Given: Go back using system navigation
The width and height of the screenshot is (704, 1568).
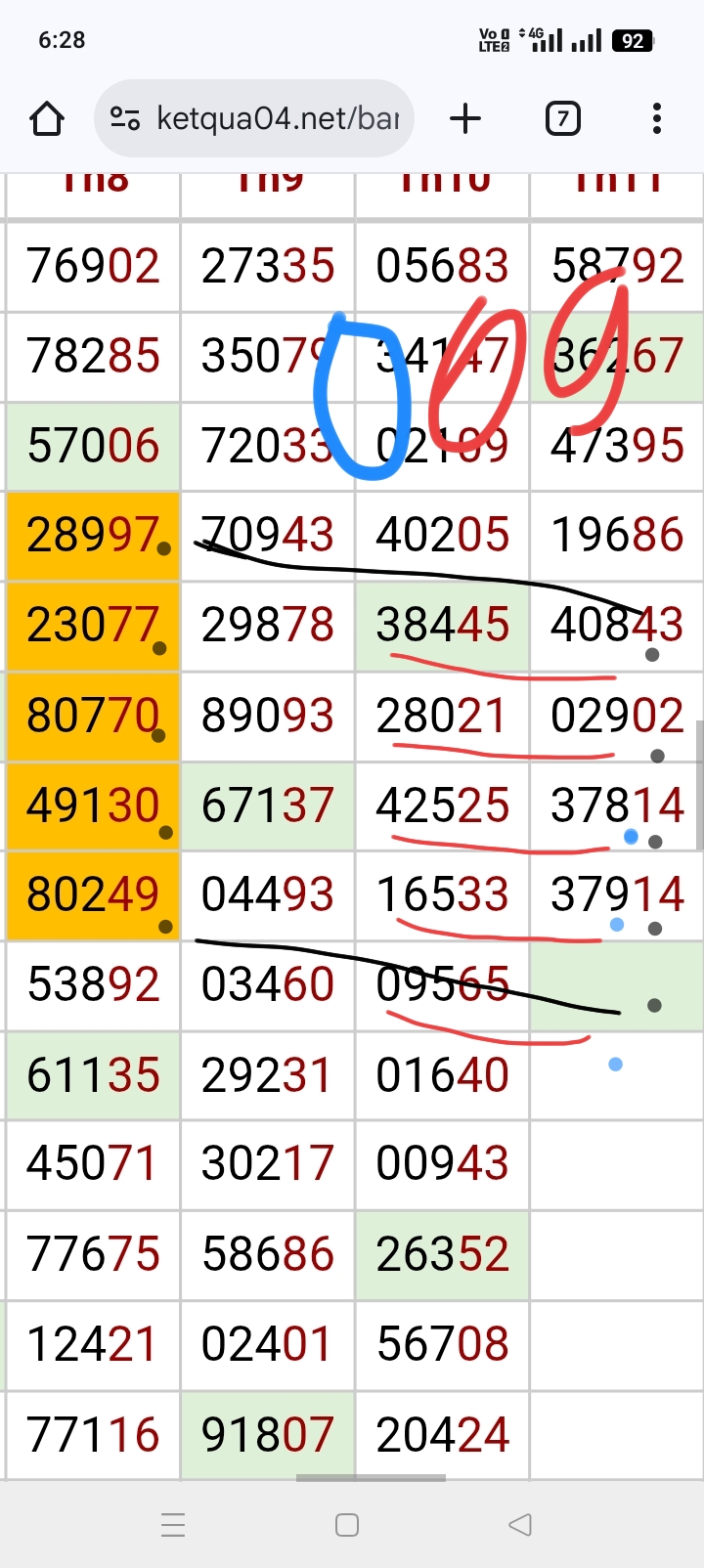Looking at the screenshot, I should click(x=520, y=1524).
